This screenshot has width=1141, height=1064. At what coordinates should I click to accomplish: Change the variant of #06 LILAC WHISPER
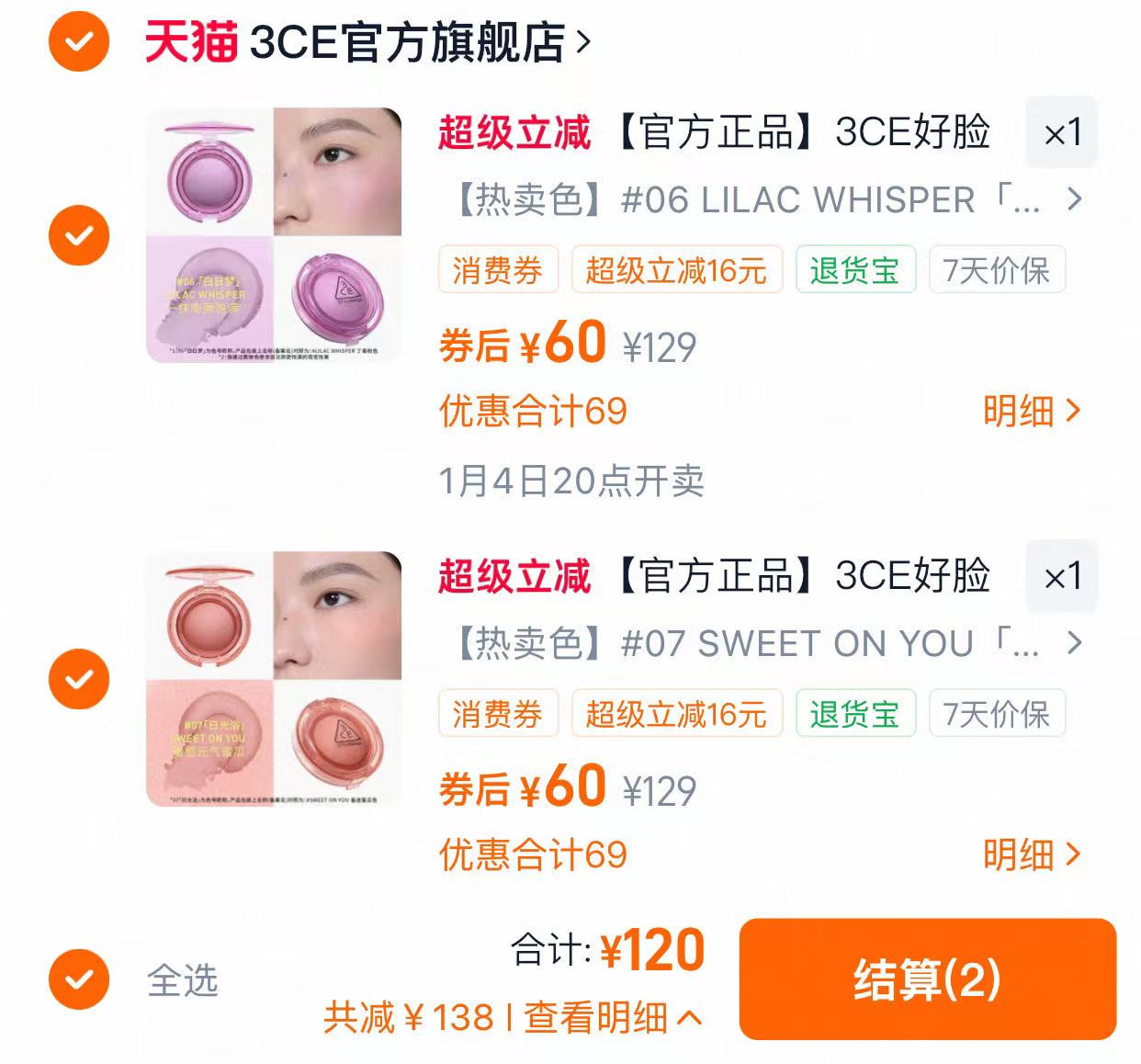click(768, 199)
